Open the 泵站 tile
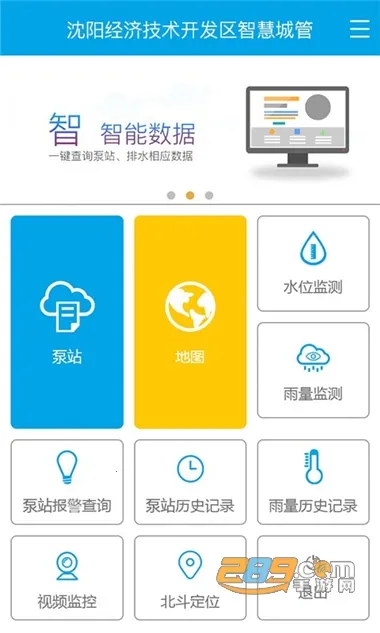 (67, 322)
